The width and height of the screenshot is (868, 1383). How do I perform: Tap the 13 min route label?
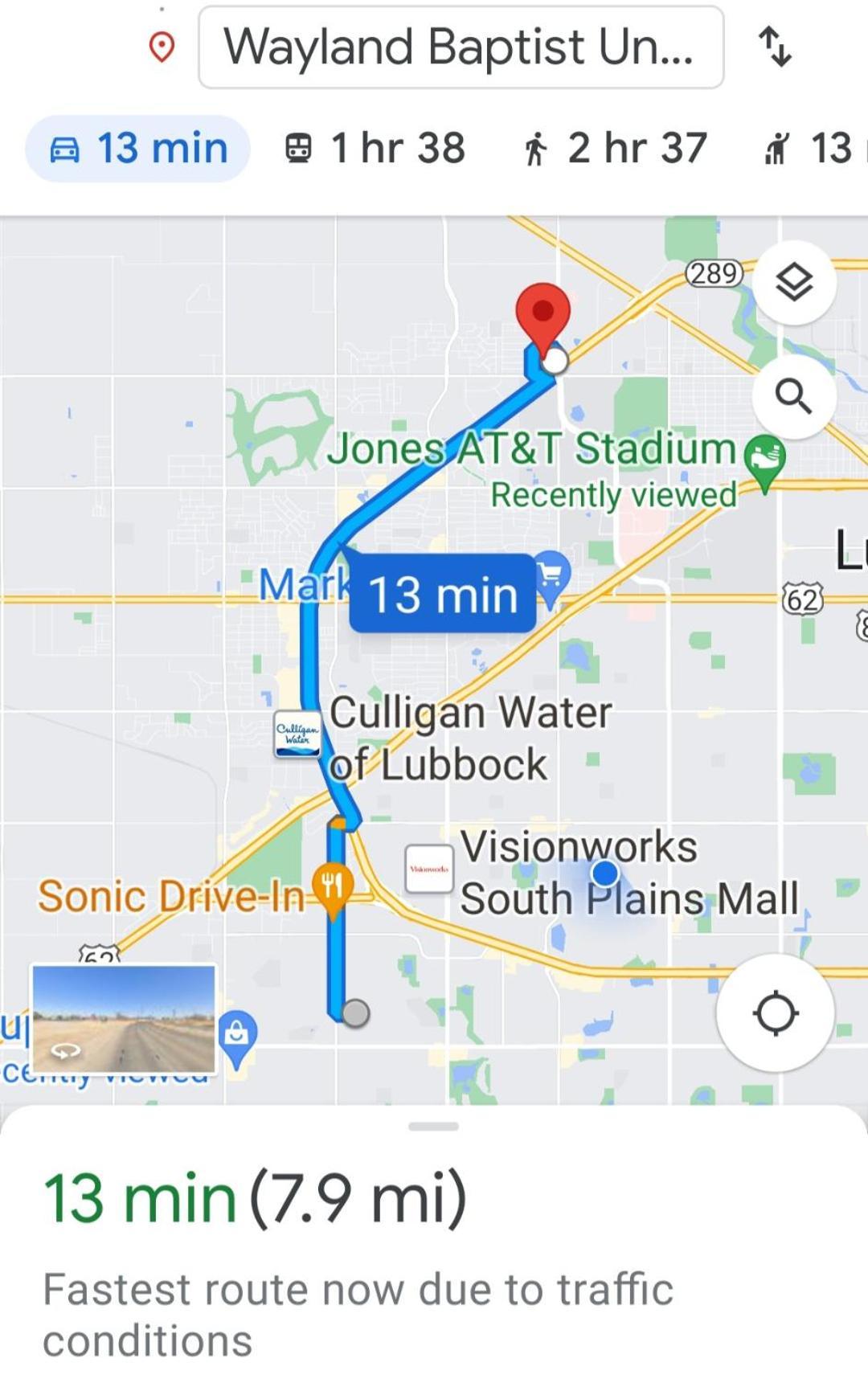[x=442, y=595]
